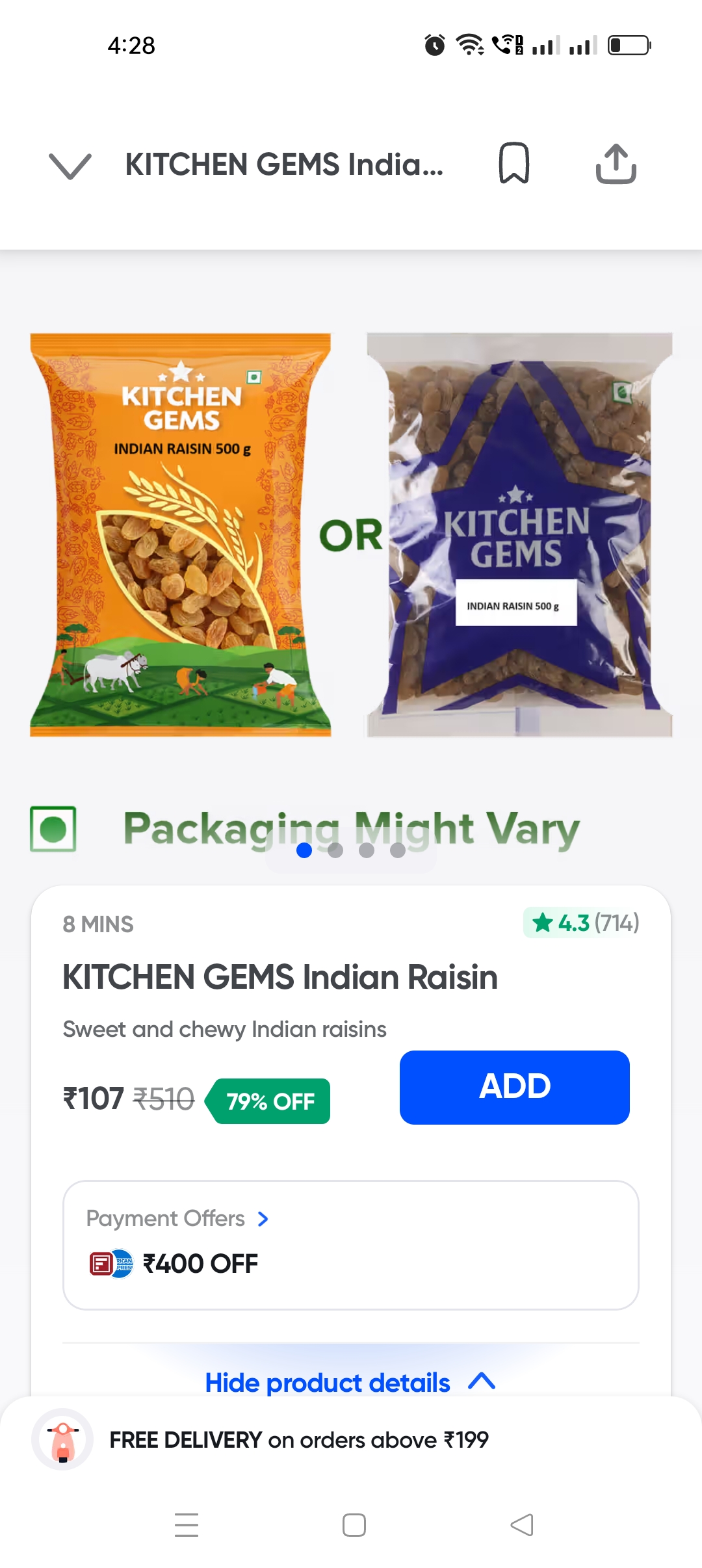Image resolution: width=702 pixels, height=1568 pixels.
Task: Open recent apps from navigation bar
Action: point(187,1524)
